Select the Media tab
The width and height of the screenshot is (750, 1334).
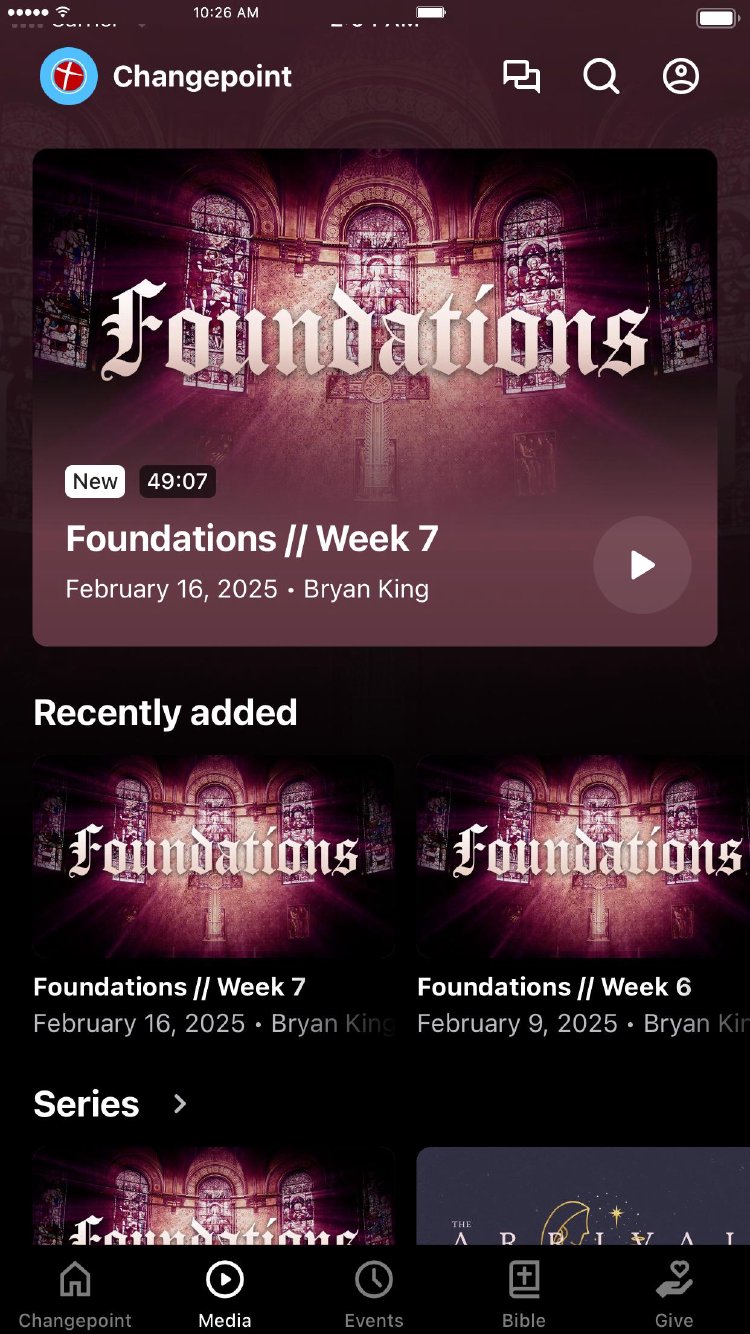click(225, 1294)
